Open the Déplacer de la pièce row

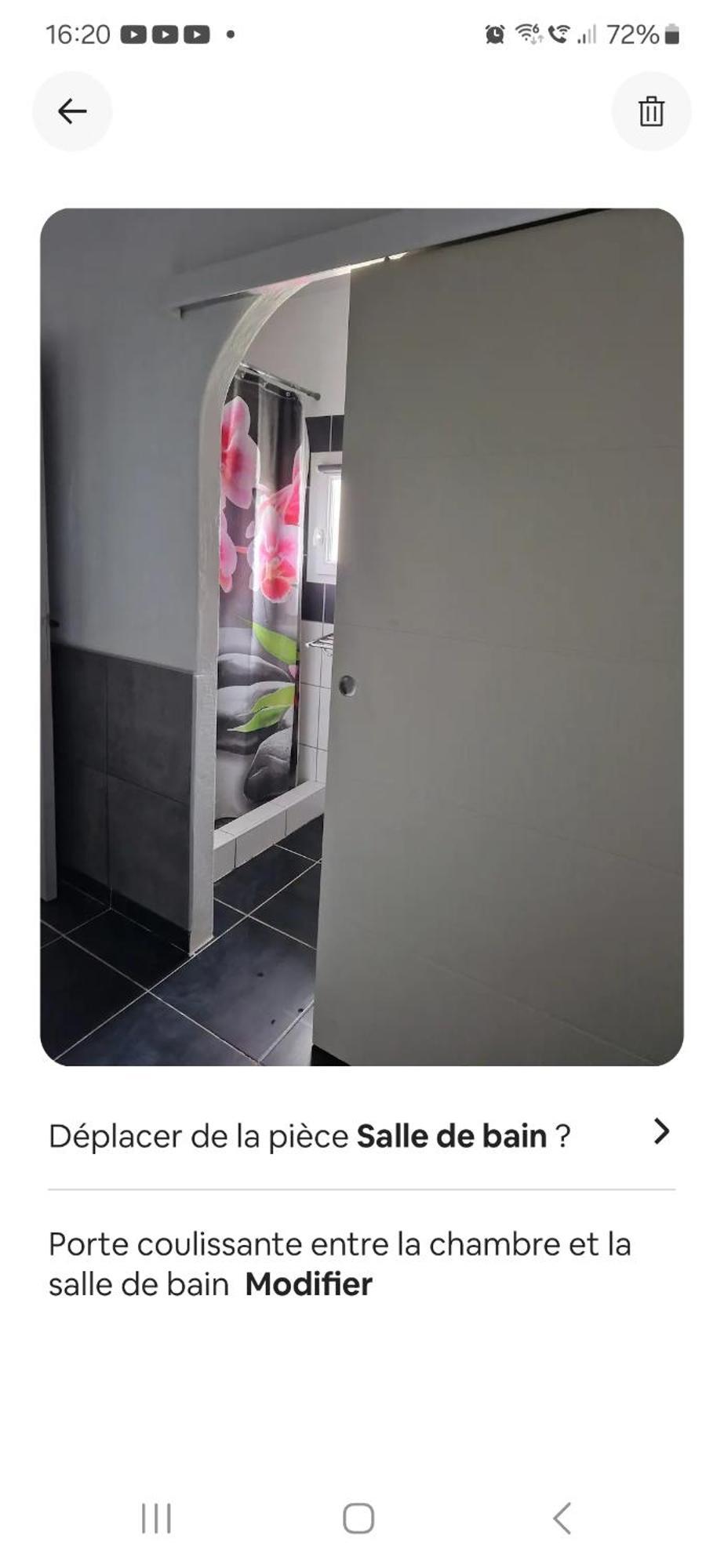[362, 1136]
